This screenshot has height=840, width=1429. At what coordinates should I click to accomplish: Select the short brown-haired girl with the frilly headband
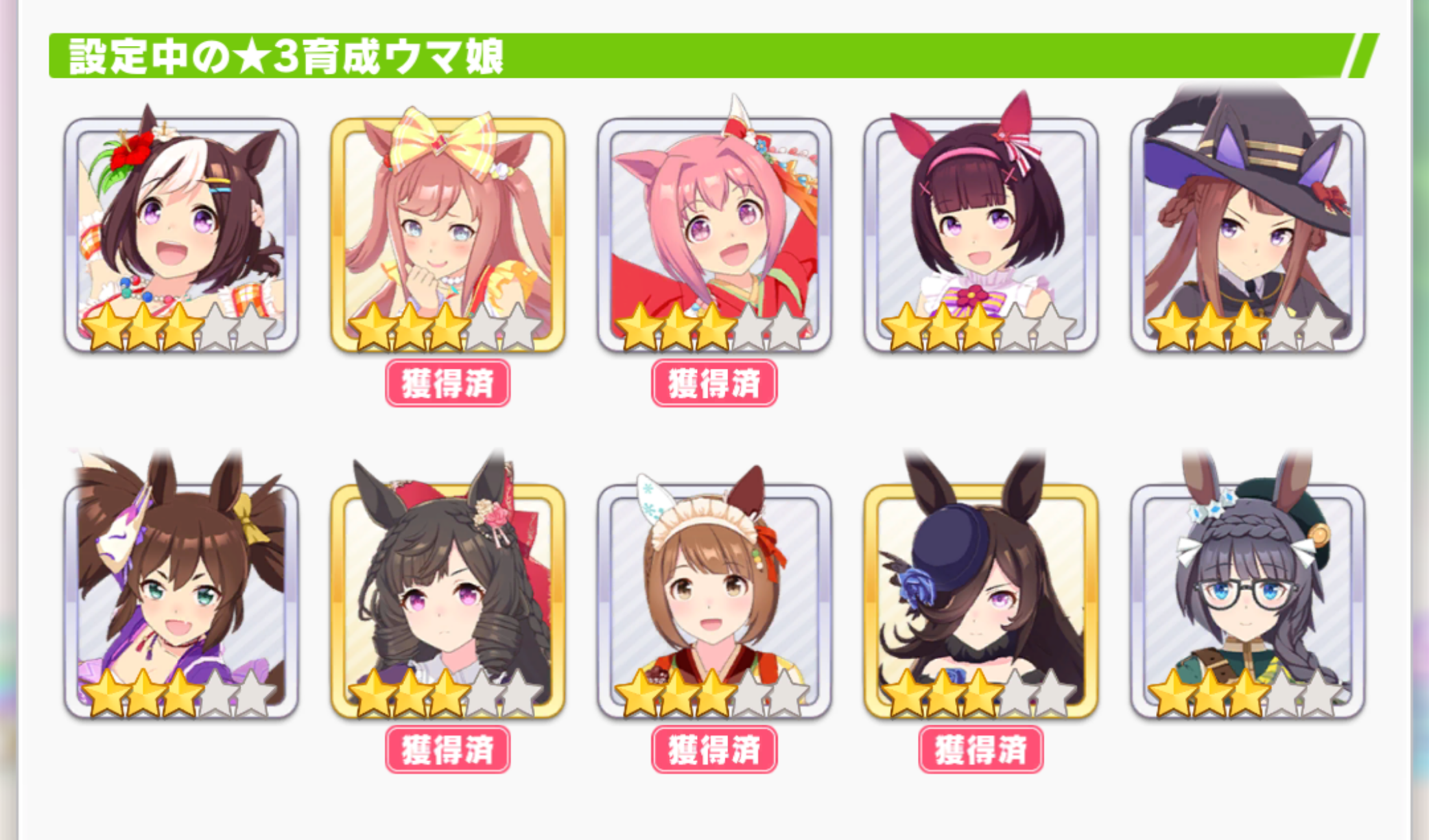(x=714, y=601)
